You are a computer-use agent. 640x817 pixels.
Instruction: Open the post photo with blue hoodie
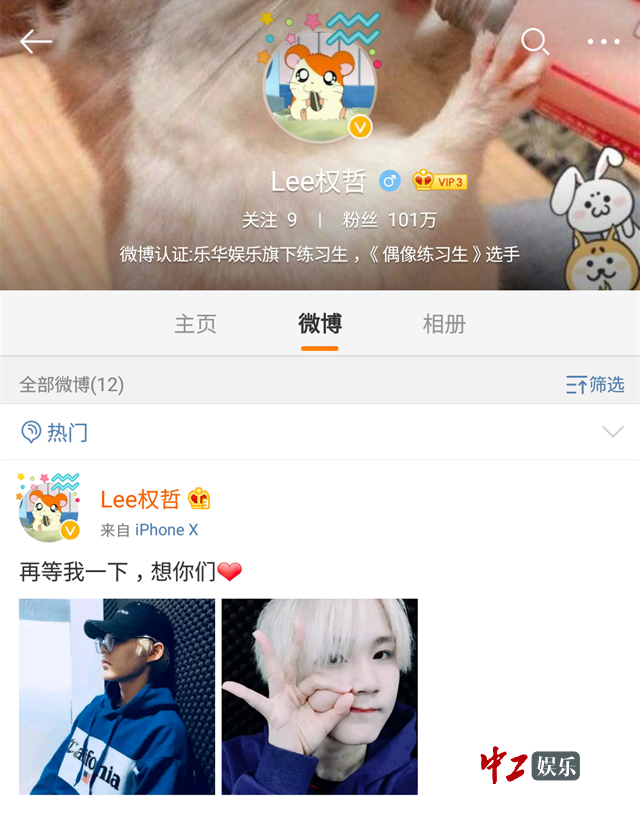(x=117, y=696)
